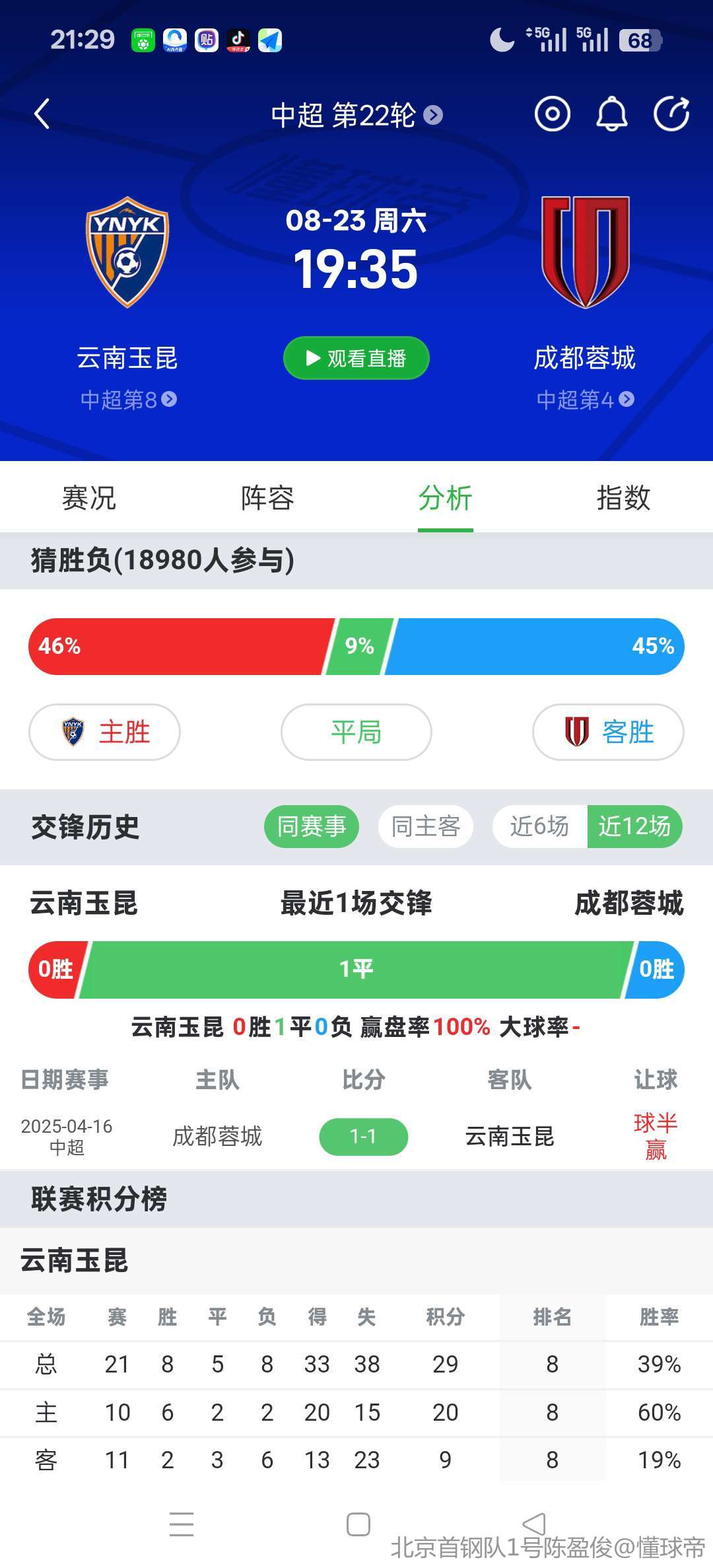Open the 2025-04-16 成都蓉城 1-1 match row
The image size is (713, 1568).
356,1136
